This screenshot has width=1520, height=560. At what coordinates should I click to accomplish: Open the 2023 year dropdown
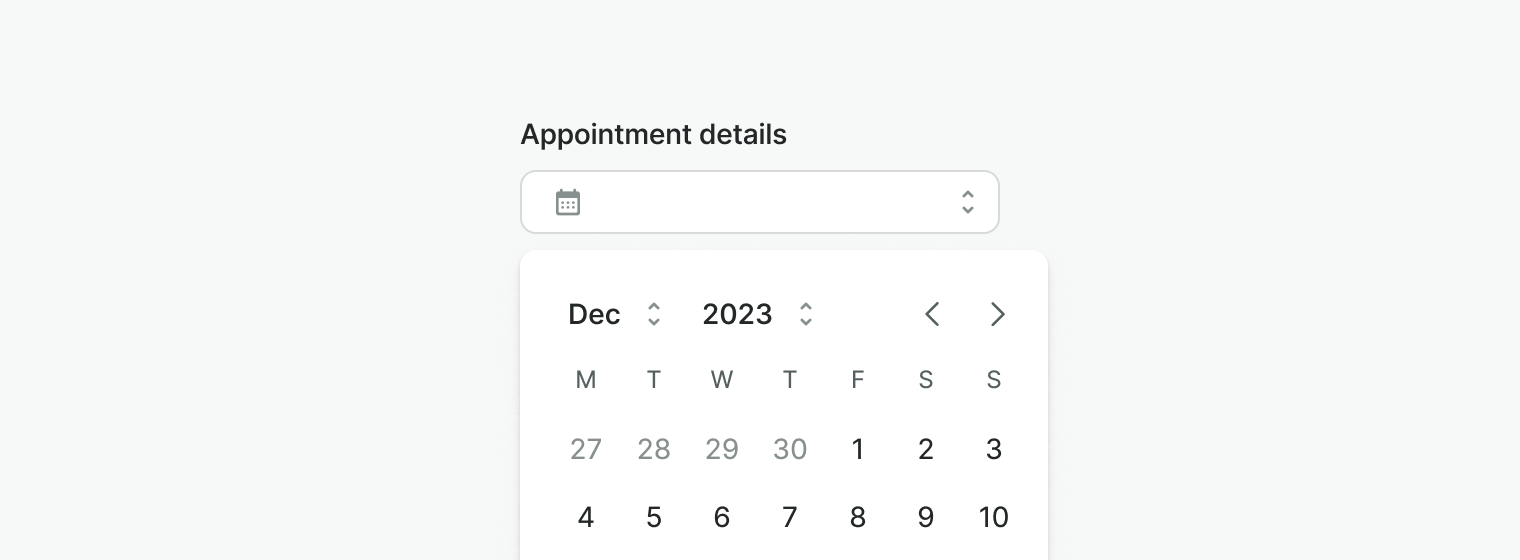(x=757, y=314)
